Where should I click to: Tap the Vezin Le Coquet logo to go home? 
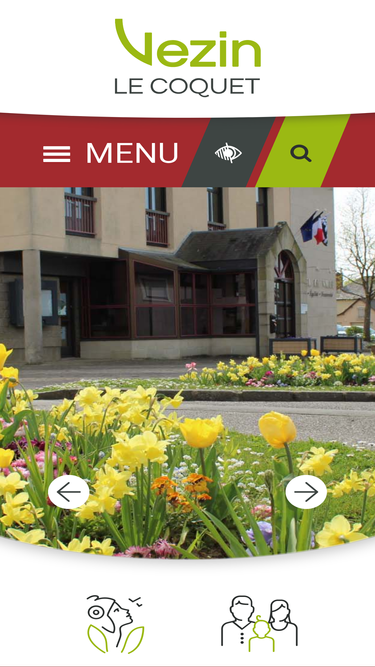click(188, 57)
